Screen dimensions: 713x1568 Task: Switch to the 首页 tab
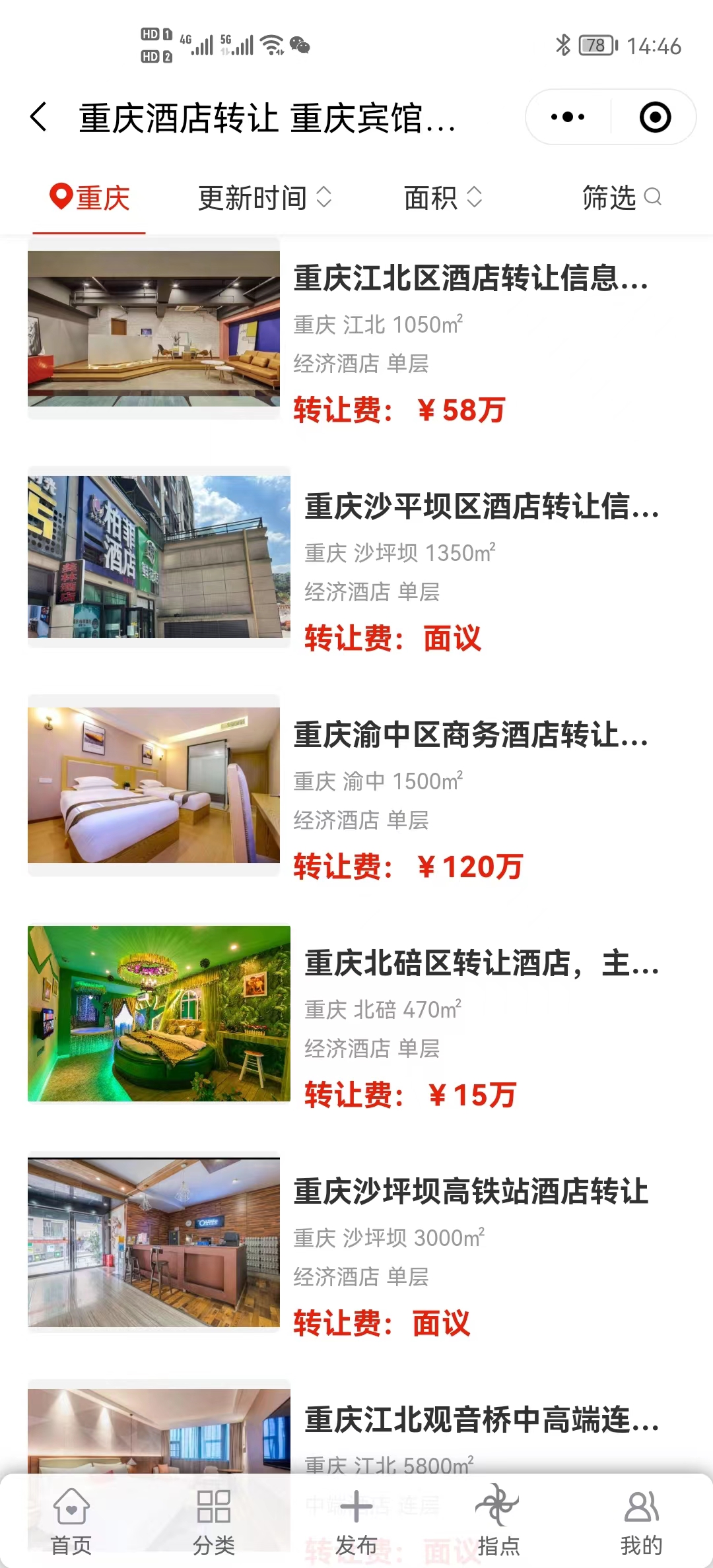[x=71, y=1520]
